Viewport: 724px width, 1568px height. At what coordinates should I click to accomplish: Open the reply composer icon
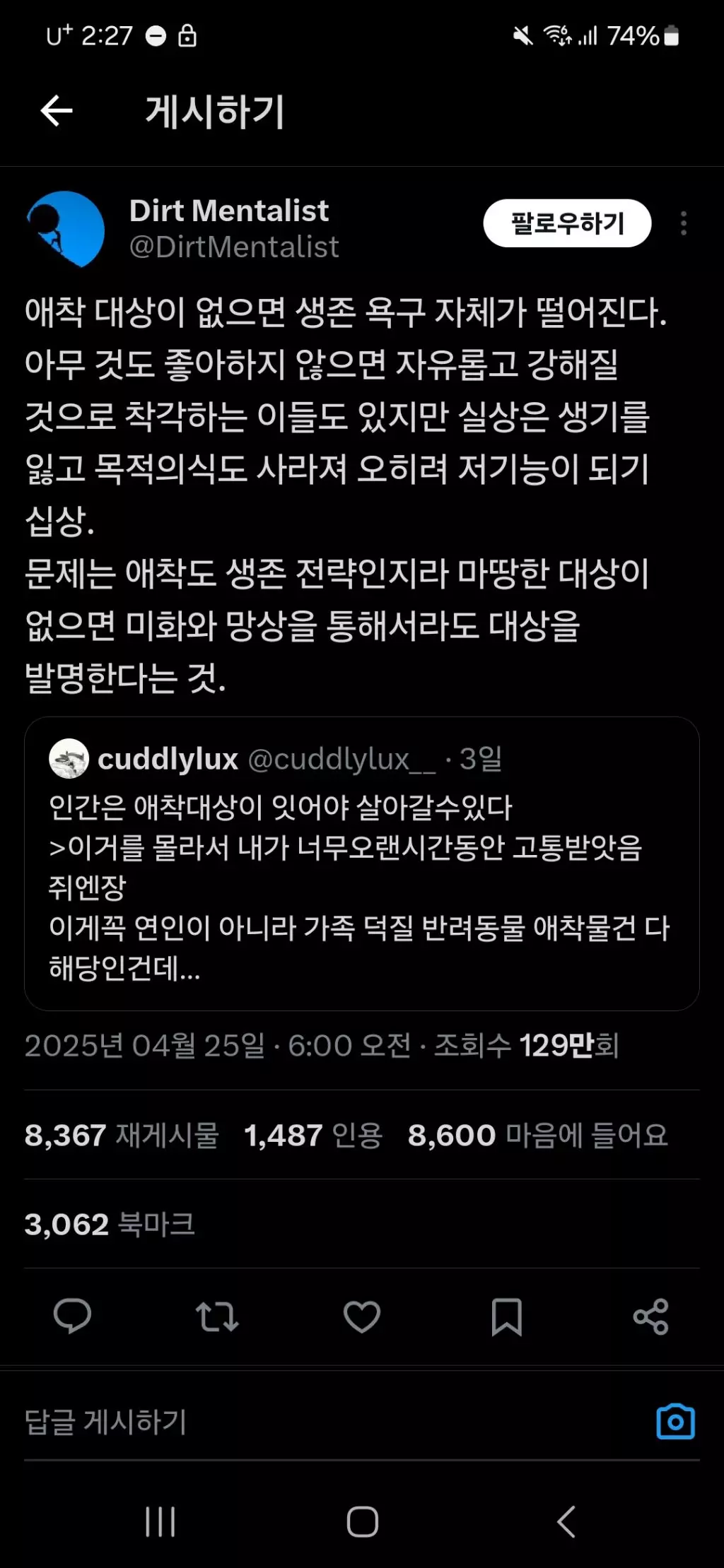click(72, 1316)
